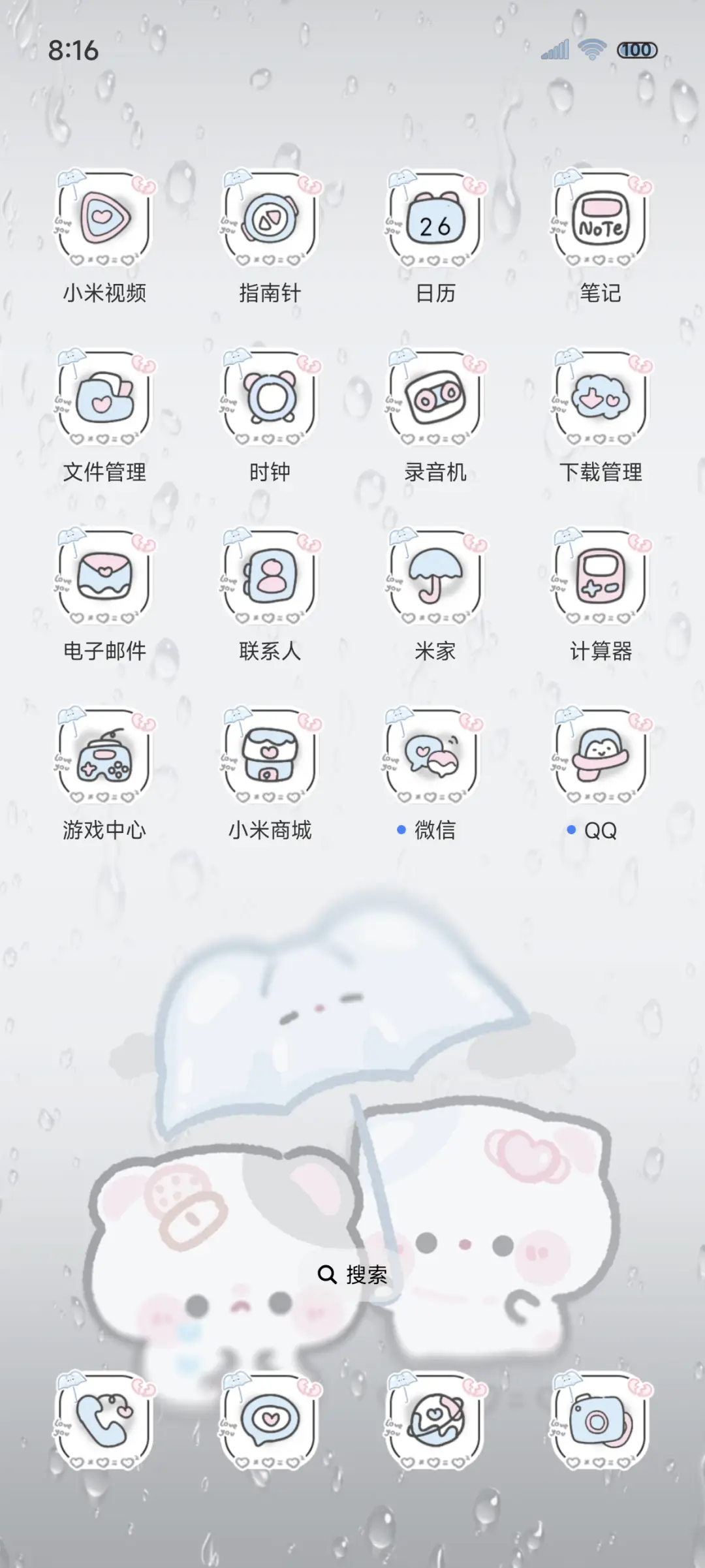Check the battery indicator in the status bar
705x1568 pixels.
click(636, 49)
